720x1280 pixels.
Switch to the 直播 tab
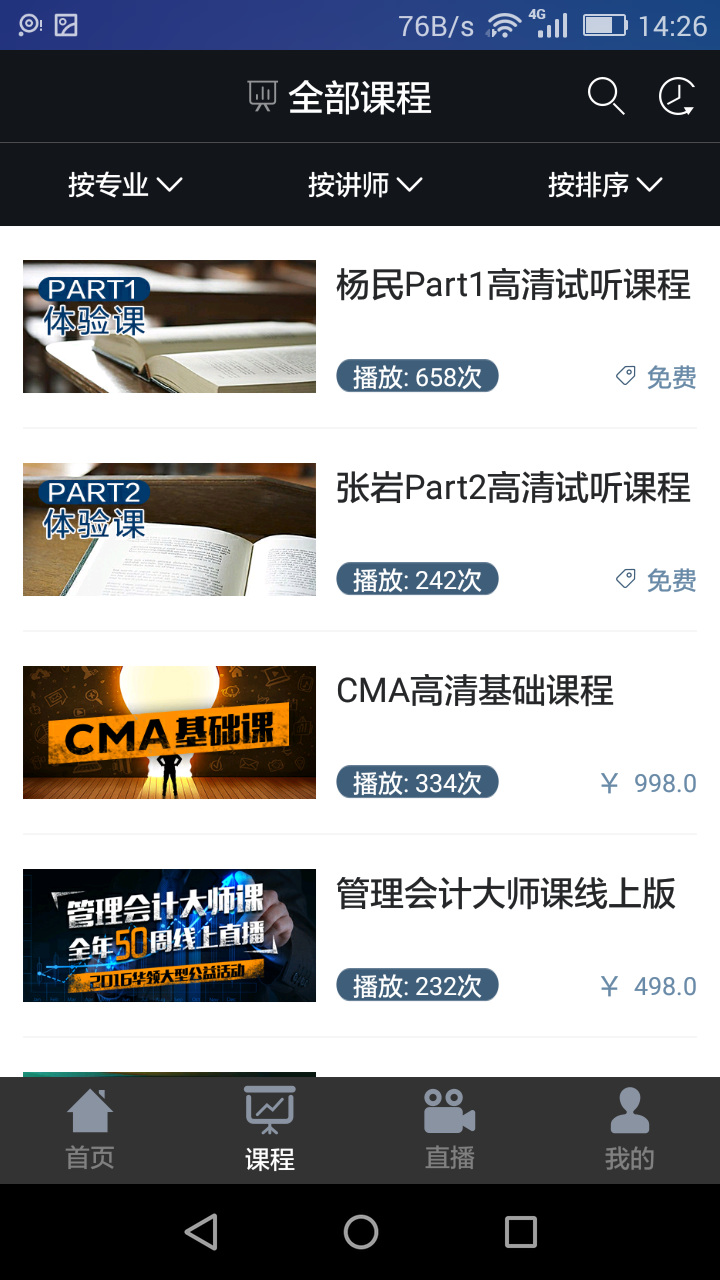[450, 1130]
